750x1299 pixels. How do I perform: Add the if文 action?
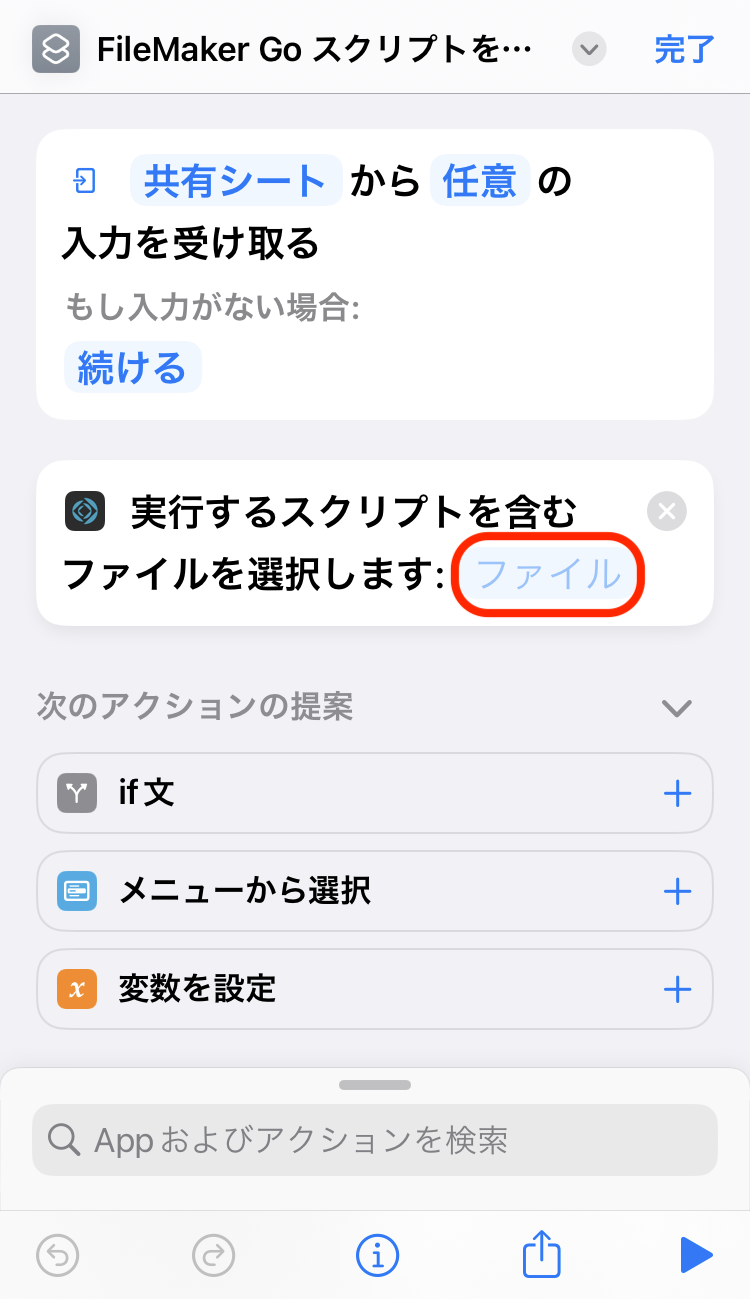(x=678, y=794)
